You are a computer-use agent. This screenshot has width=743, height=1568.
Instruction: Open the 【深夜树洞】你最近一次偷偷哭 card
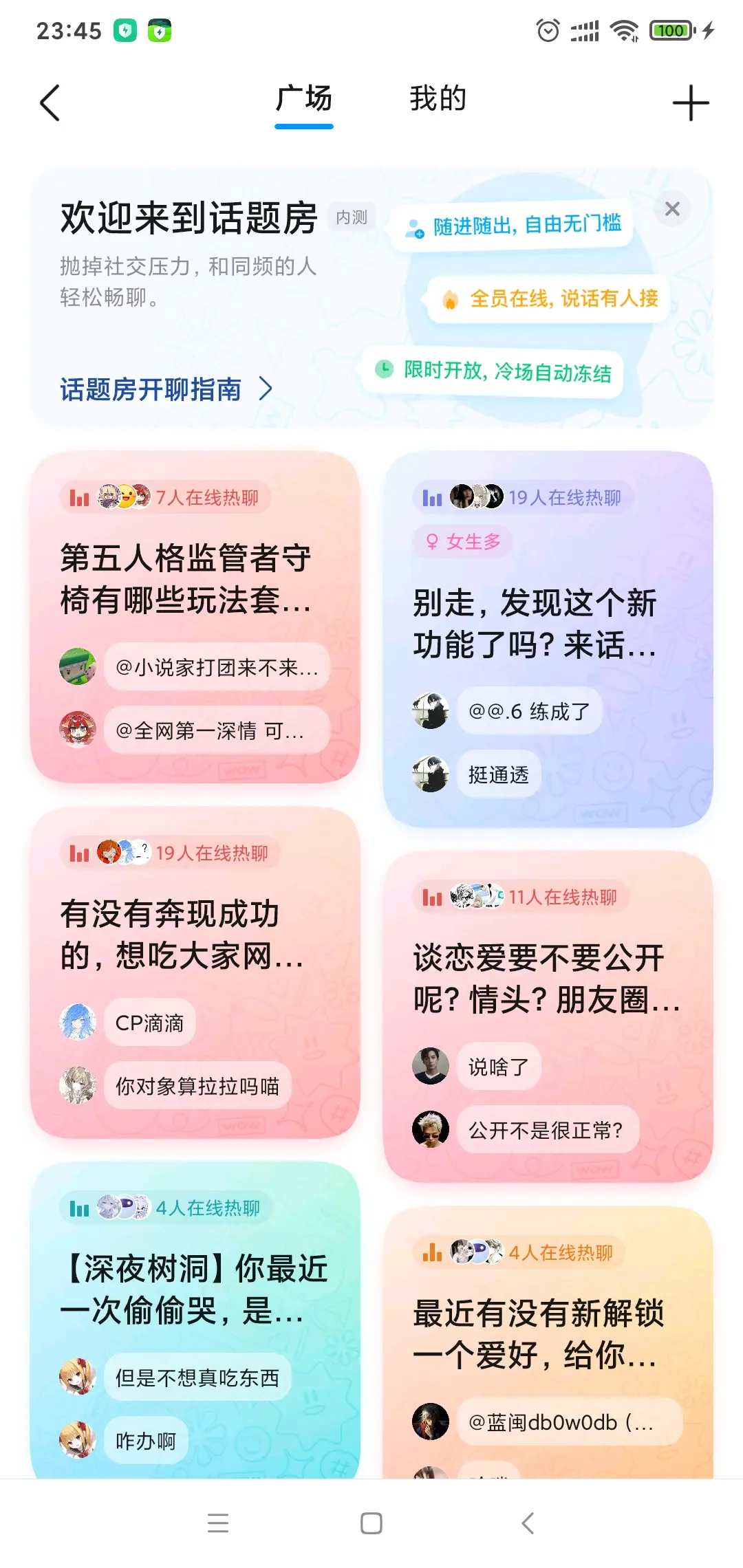point(195,1320)
